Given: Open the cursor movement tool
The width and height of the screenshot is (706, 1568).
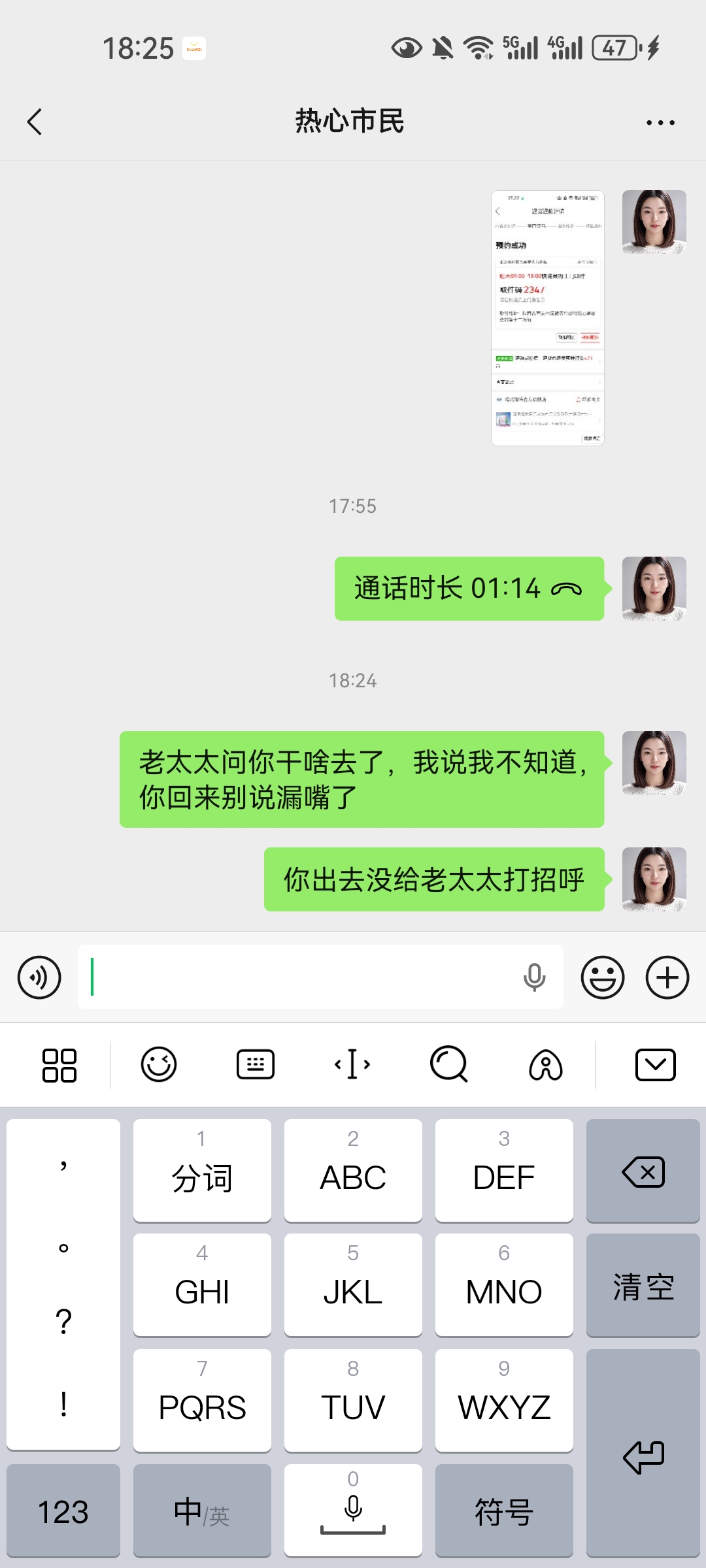Looking at the screenshot, I should (x=352, y=1065).
